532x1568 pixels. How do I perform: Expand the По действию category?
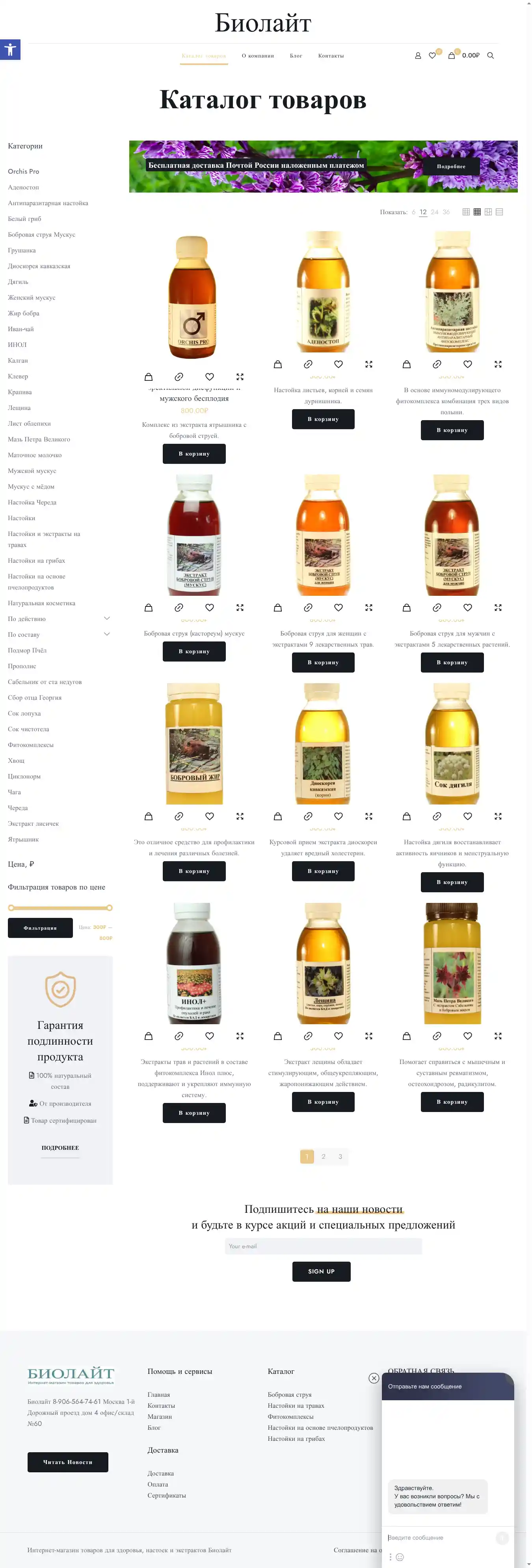point(107,619)
